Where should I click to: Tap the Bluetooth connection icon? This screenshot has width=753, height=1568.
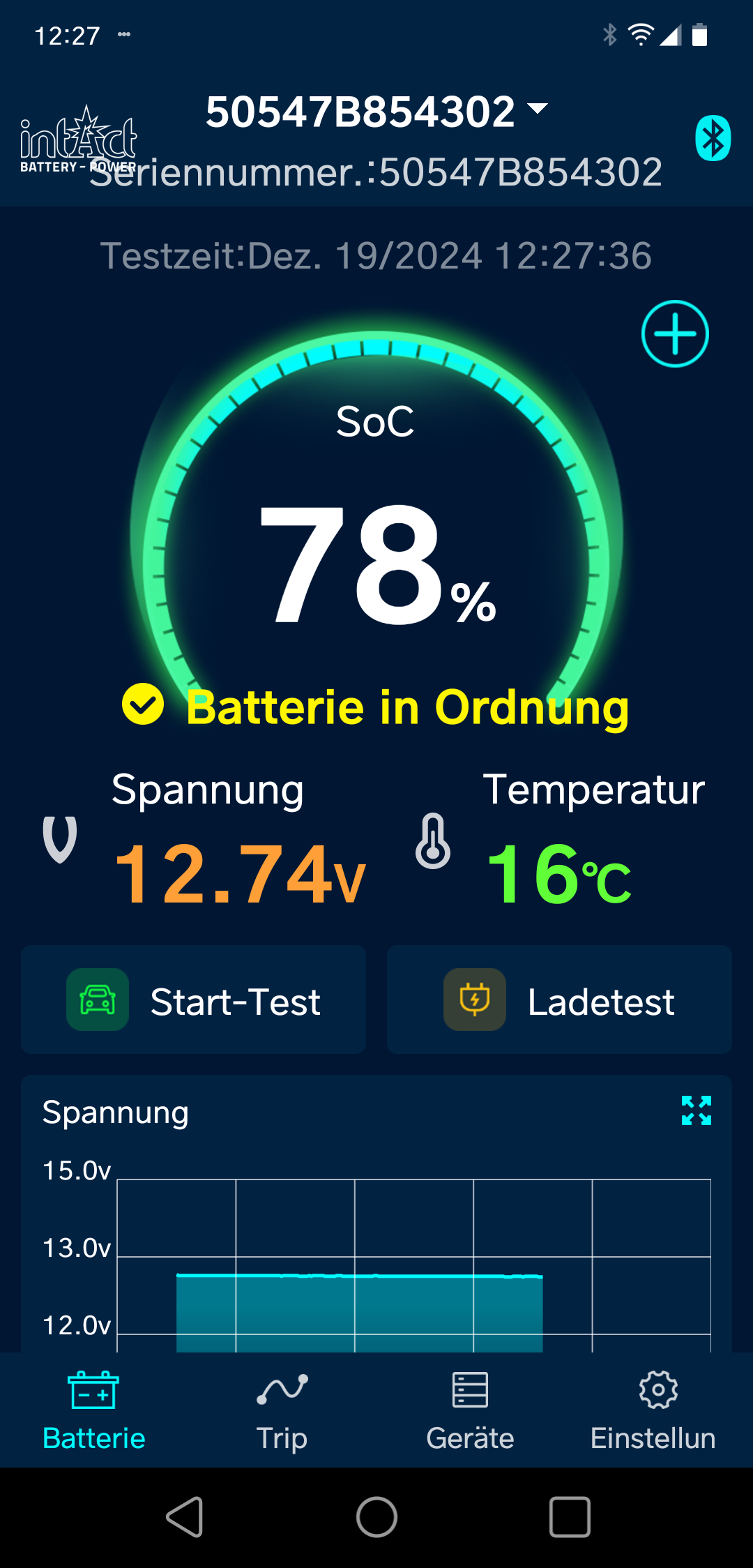(x=713, y=138)
